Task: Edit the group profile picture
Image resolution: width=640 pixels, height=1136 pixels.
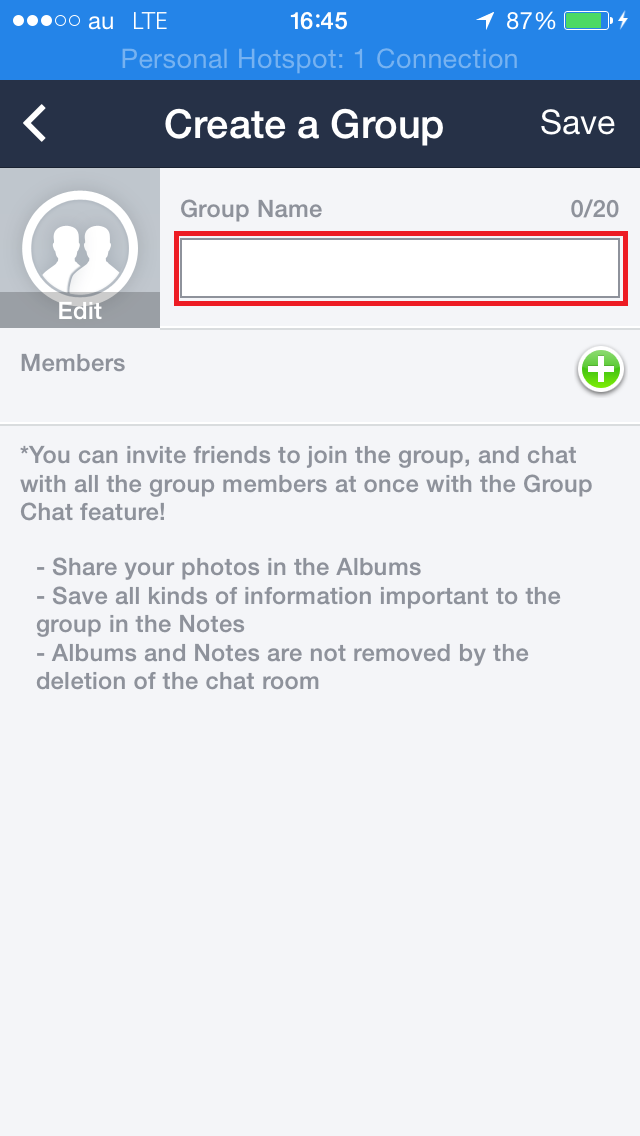Action: [x=80, y=248]
